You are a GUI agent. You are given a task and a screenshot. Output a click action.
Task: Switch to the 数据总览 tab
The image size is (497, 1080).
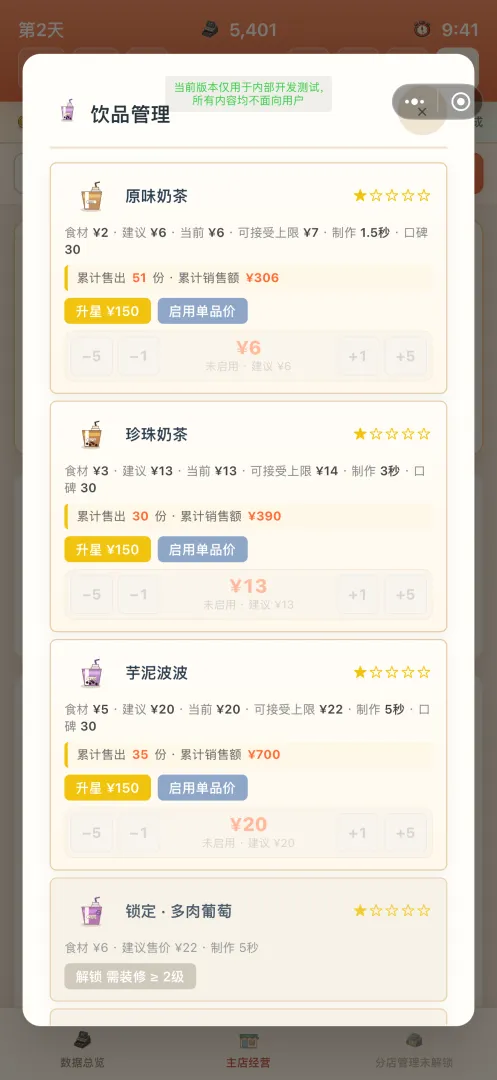click(x=83, y=1050)
